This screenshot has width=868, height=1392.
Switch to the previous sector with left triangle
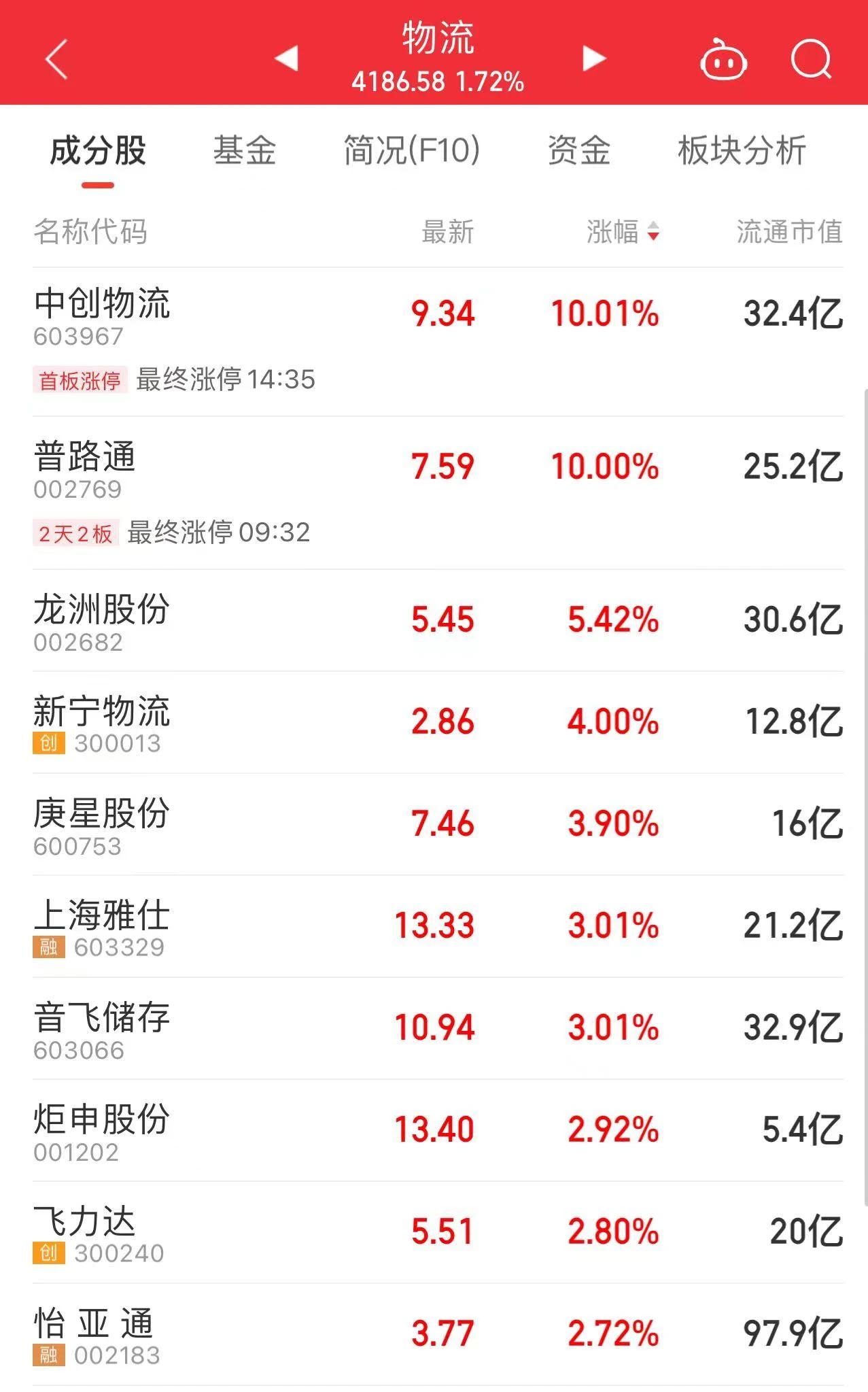pos(287,58)
